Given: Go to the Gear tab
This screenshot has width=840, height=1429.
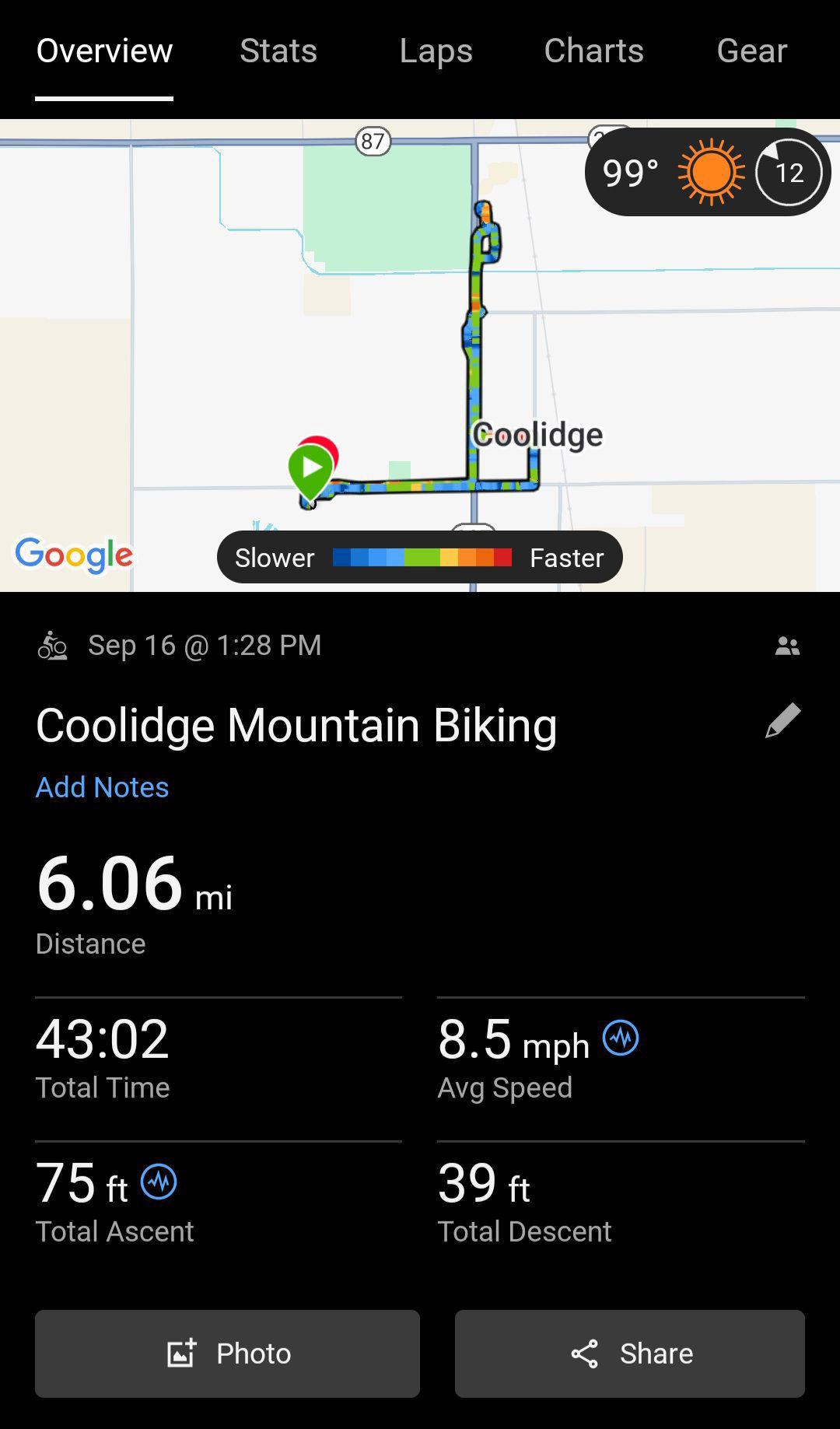Looking at the screenshot, I should [x=751, y=51].
